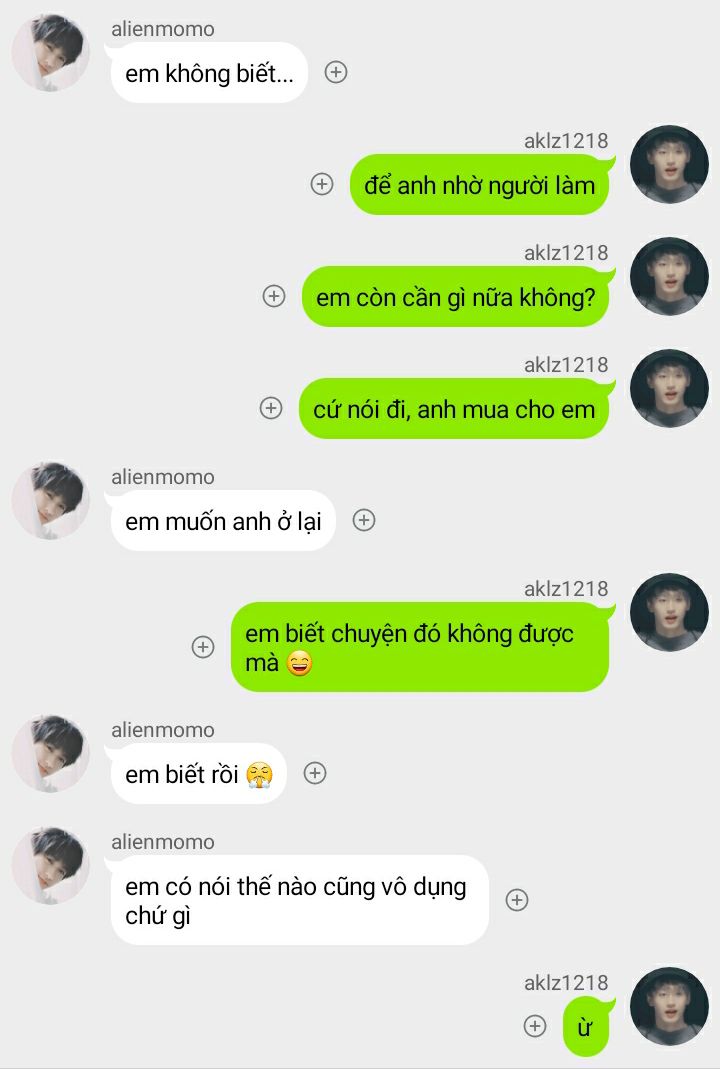
Task: Tap plus icon beside "em muốn anh ở lại"
Action: click(x=365, y=520)
